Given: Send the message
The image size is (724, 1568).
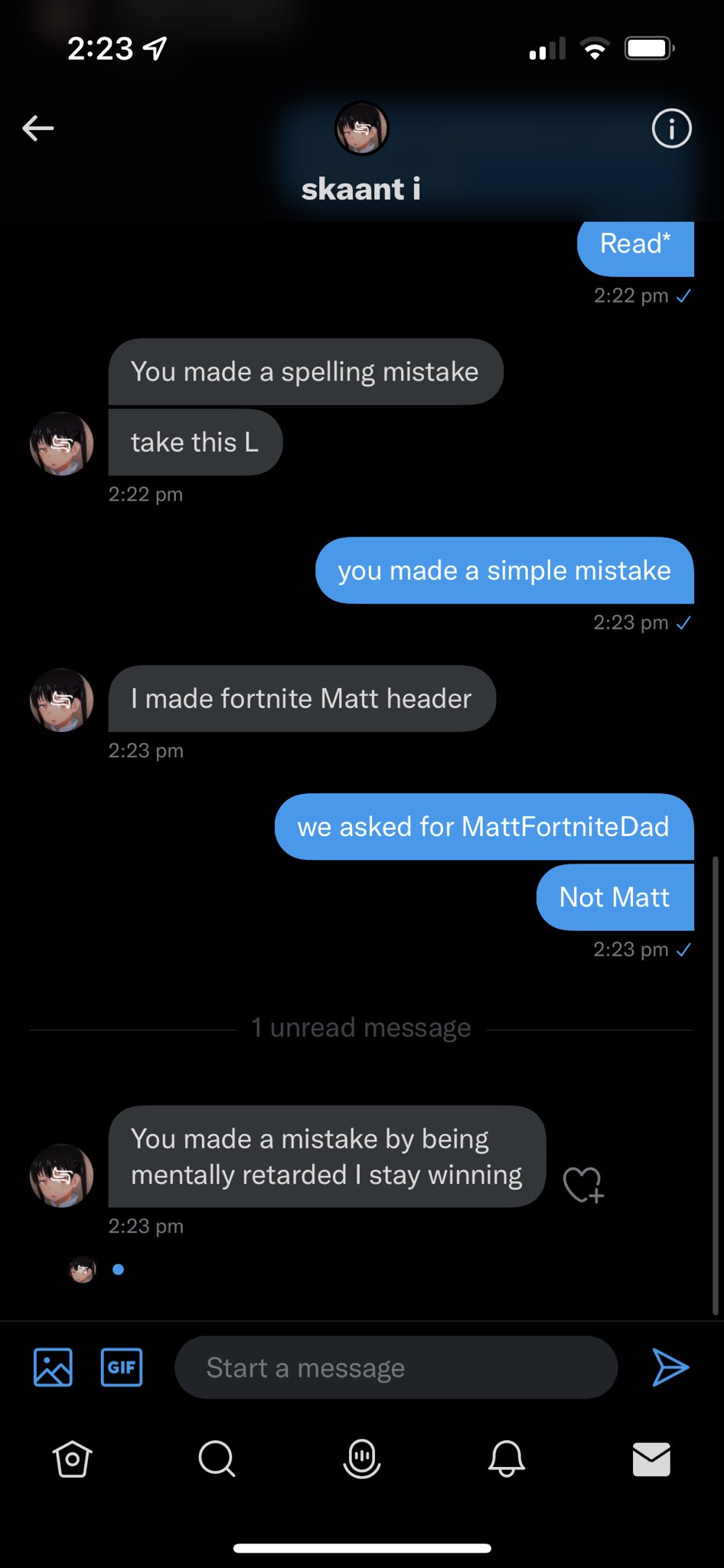Looking at the screenshot, I should point(670,1367).
